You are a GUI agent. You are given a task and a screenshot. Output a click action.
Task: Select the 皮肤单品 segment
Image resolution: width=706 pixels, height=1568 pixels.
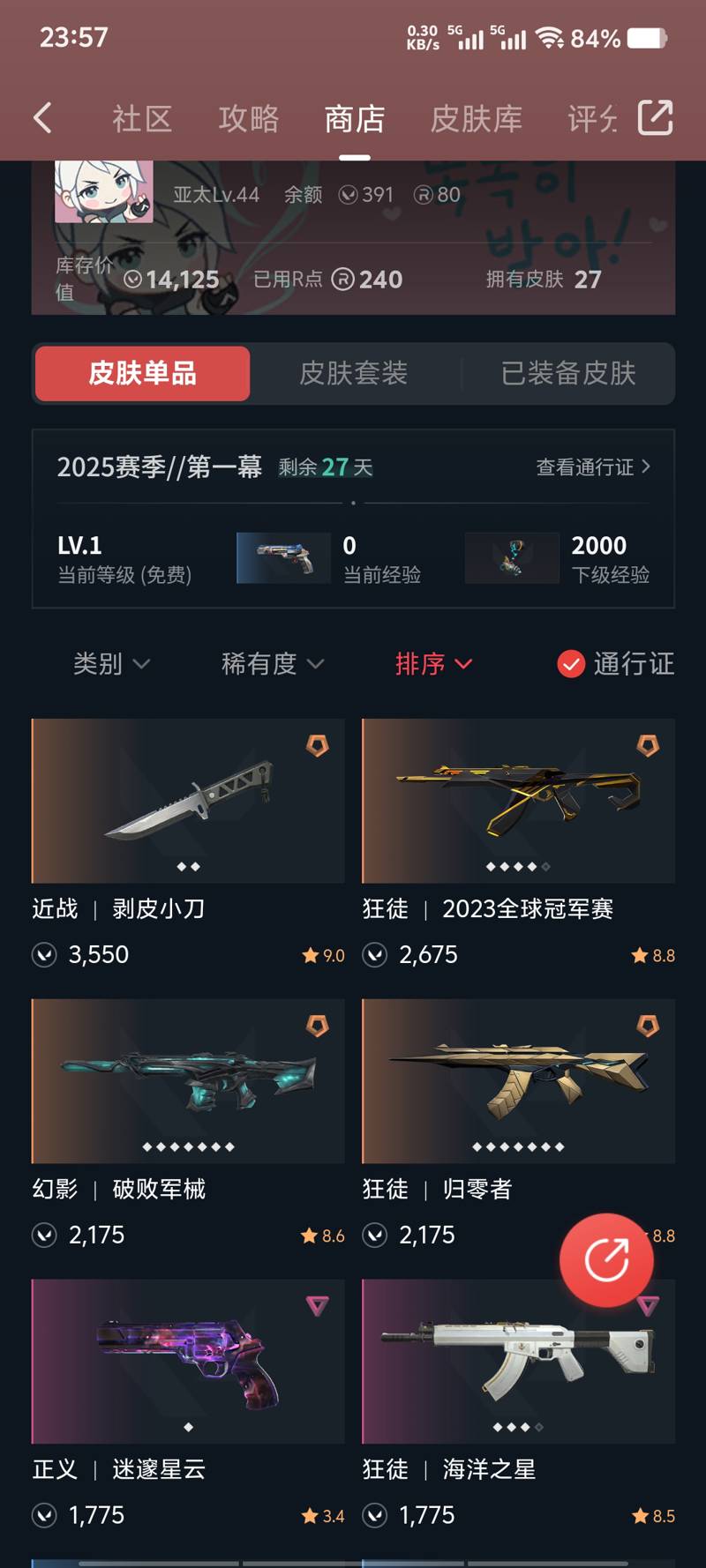tap(143, 373)
